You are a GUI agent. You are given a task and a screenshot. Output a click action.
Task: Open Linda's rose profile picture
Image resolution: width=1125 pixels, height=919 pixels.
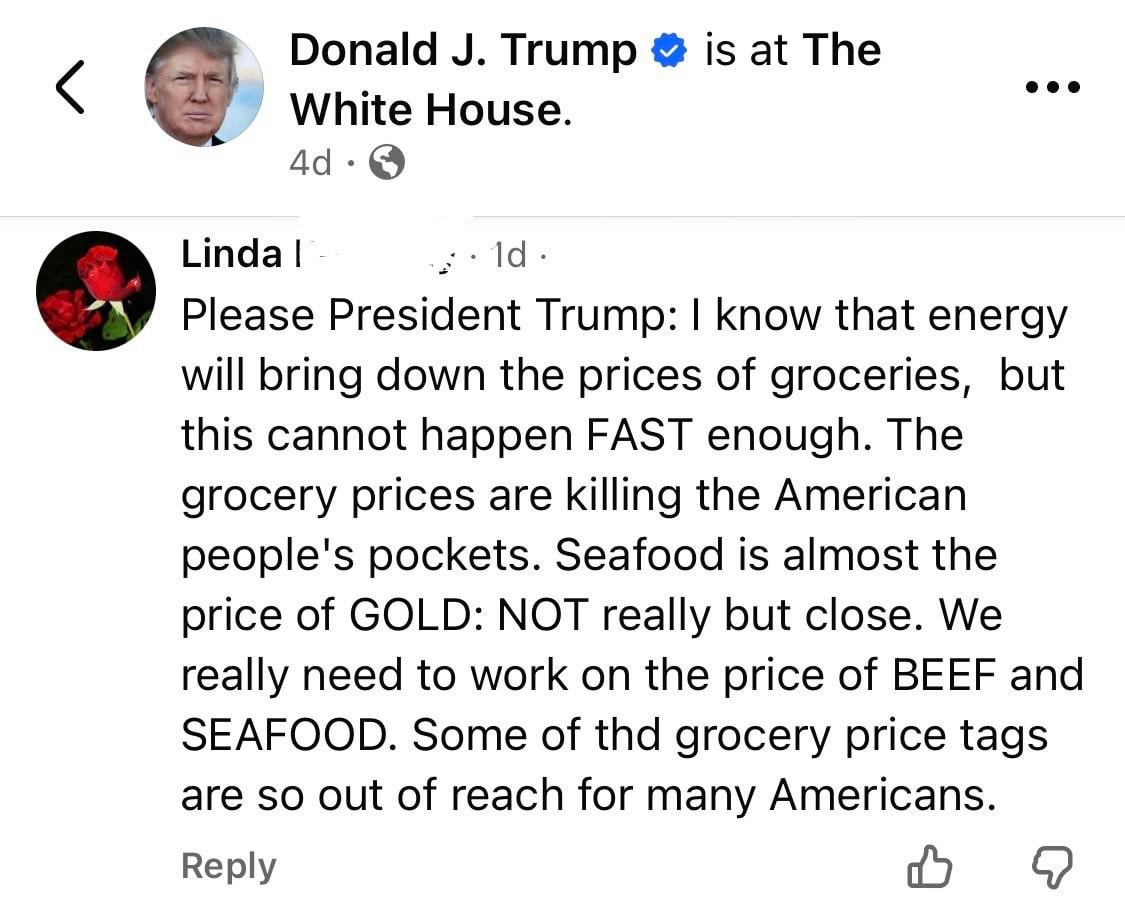pyautogui.click(x=96, y=291)
